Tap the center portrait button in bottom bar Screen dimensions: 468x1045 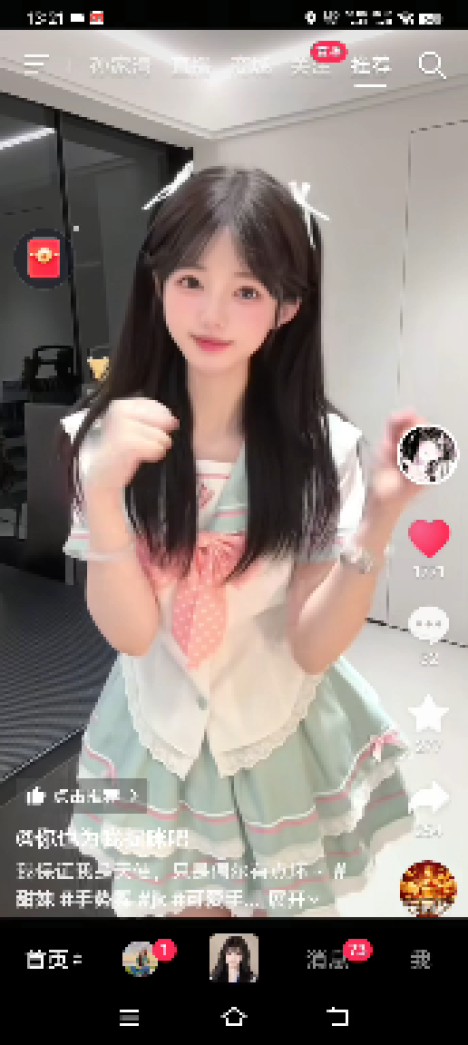click(x=233, y=958)
